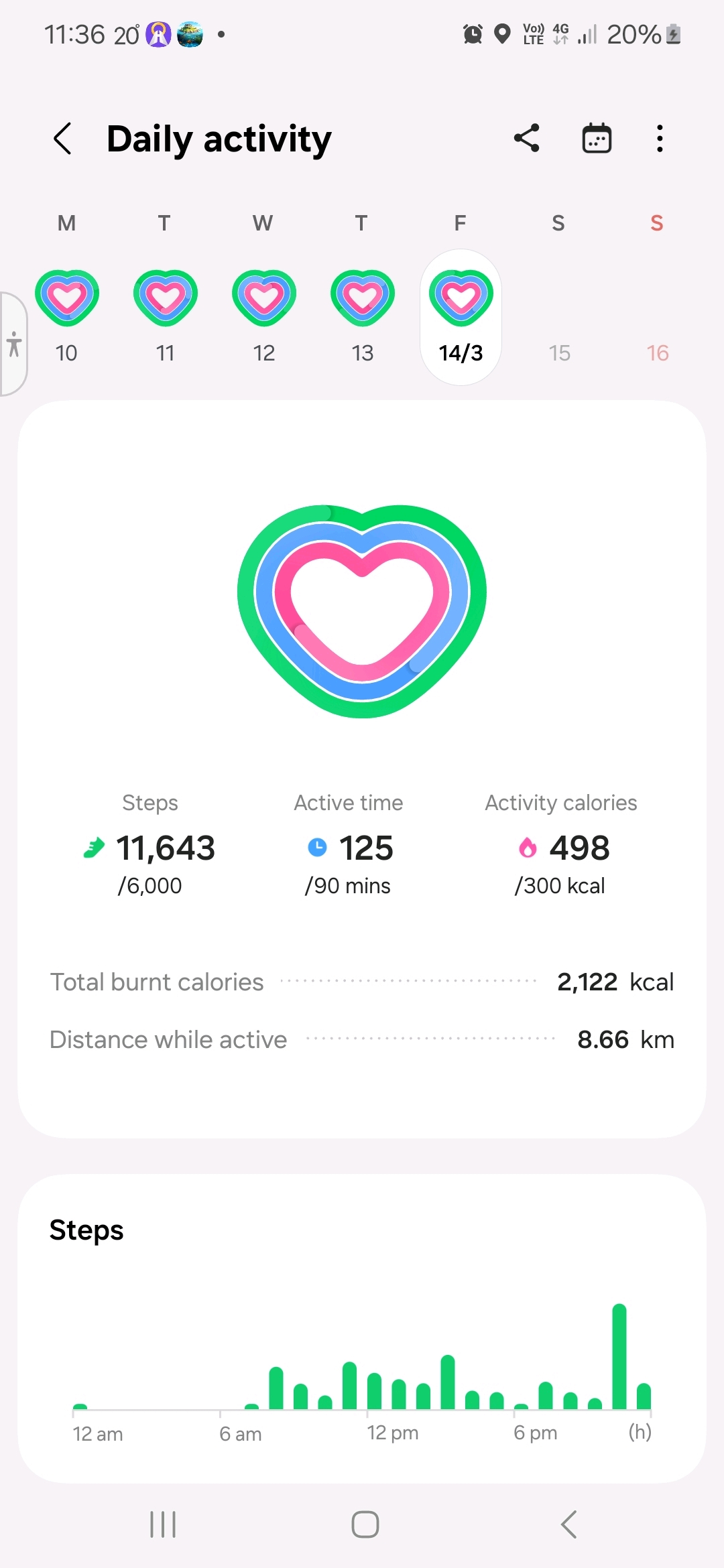The height and width of the screenshot is (1568, 724).
Task: Select Wednesday 12 in the week strip
Action: pos(263,315)
